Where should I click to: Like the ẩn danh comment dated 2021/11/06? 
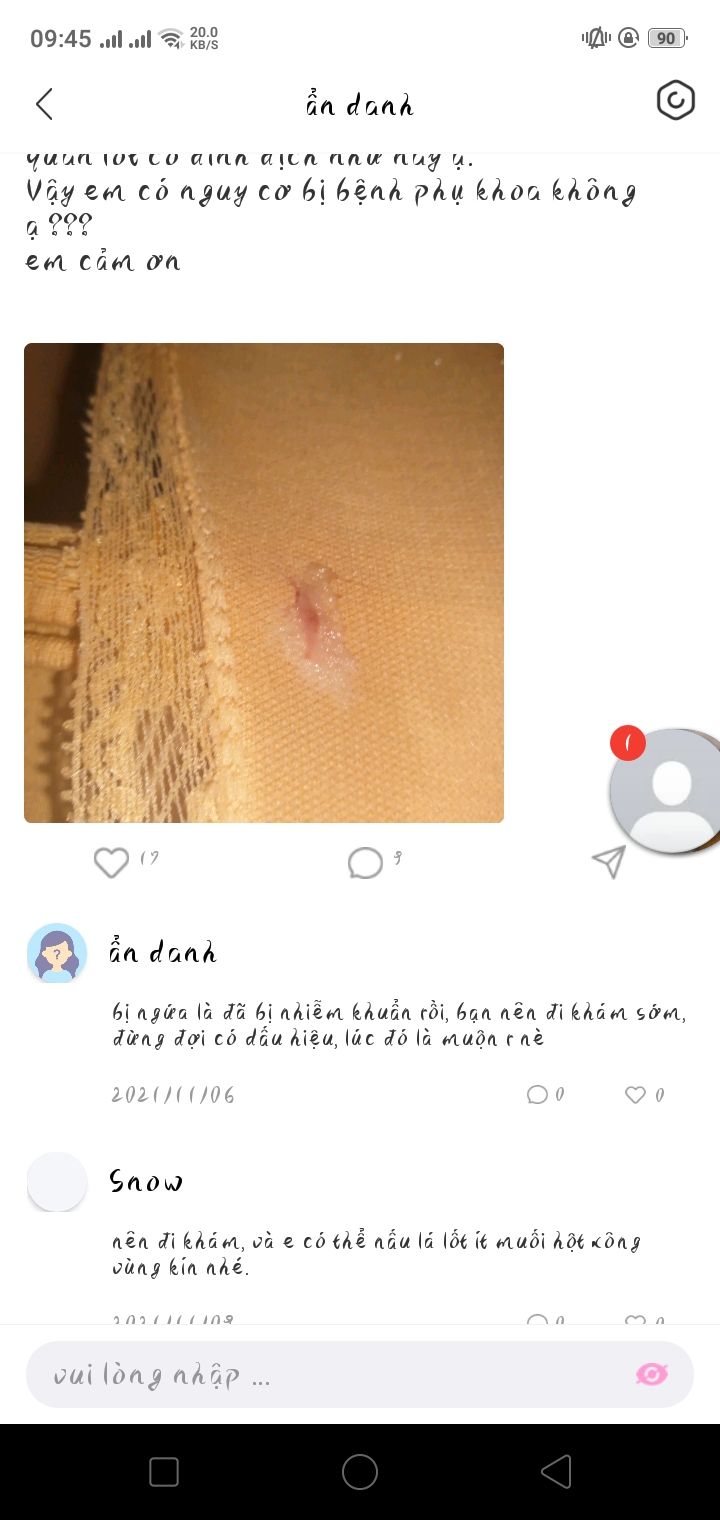[x=635, y=1095]
